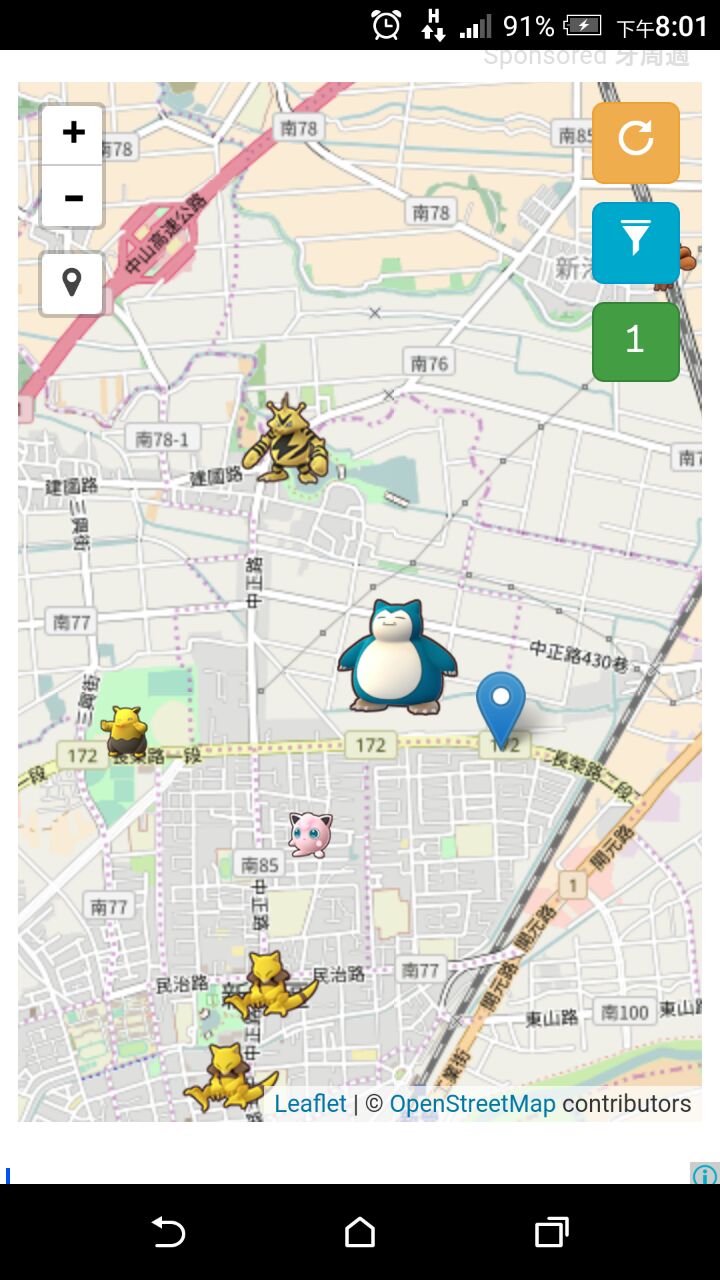
Task: Locate my current position on map
Action: 72,284
